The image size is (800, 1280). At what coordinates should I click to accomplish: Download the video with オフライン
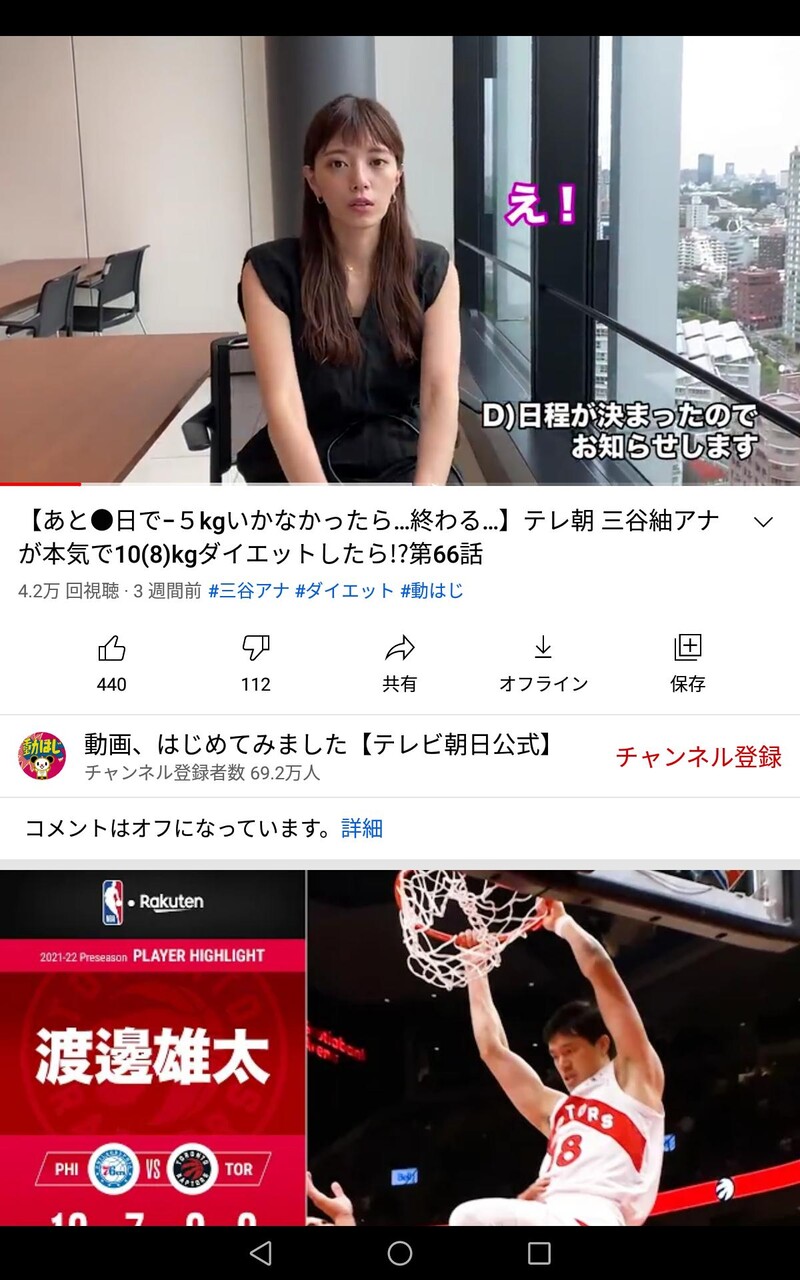pos(543,663)
